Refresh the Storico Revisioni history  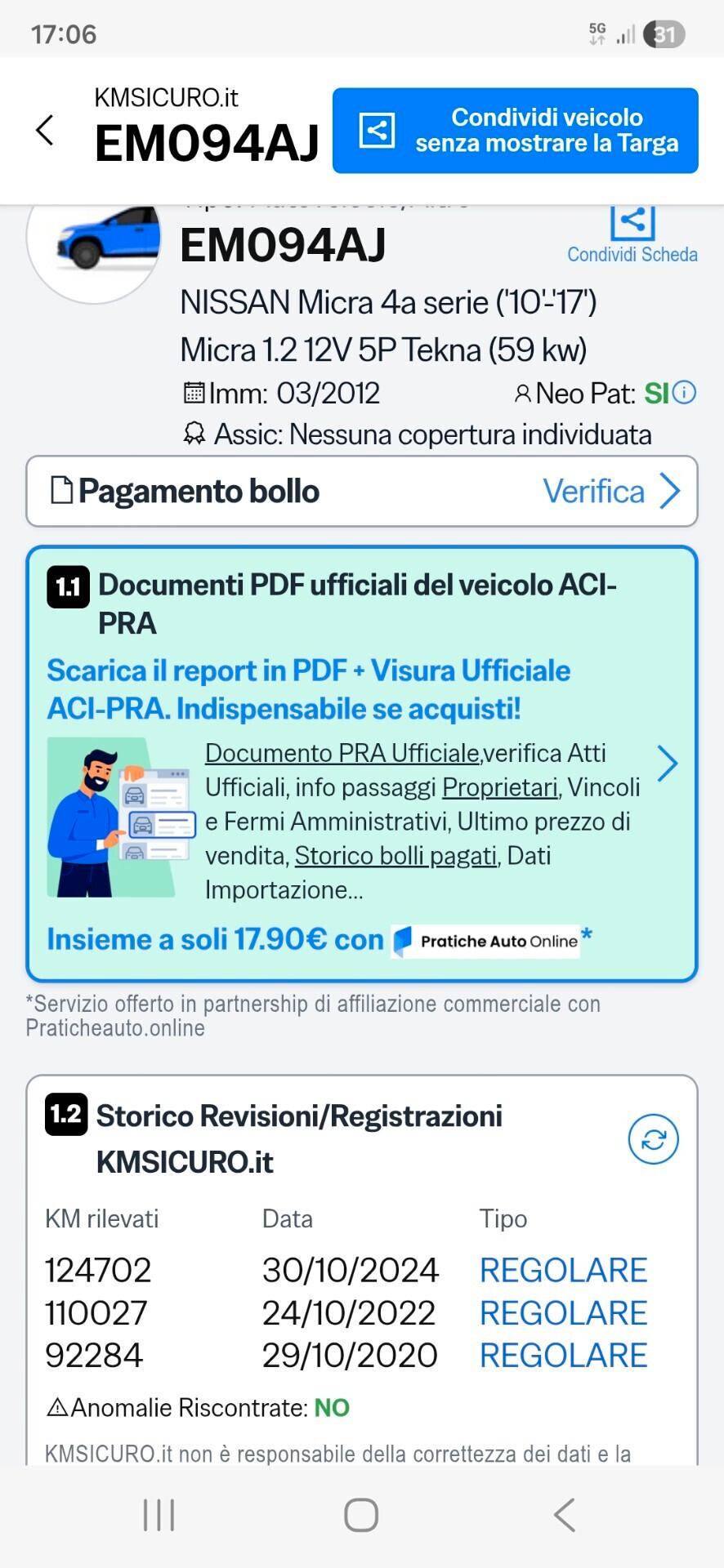(653, 1139)
